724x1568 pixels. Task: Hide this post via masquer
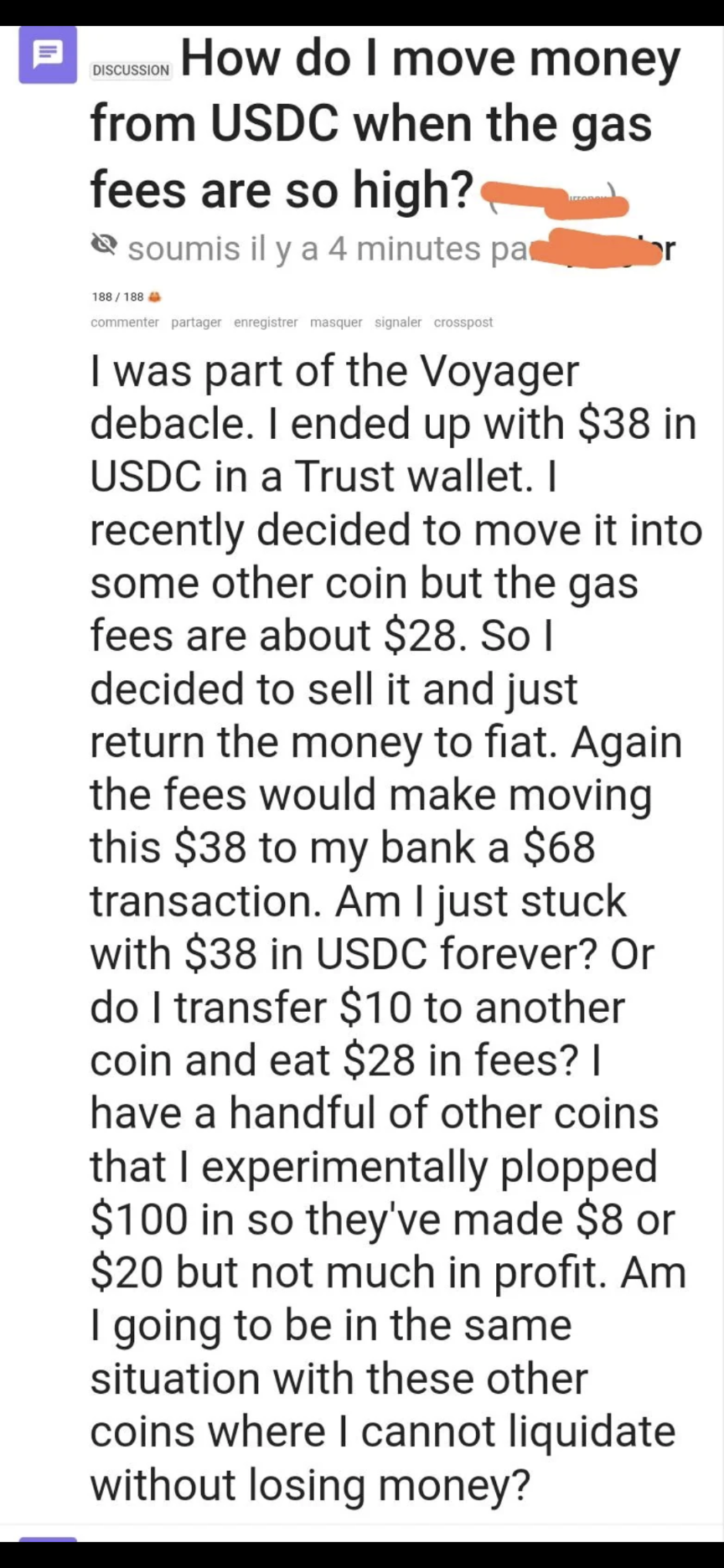[x=336, y=322]
